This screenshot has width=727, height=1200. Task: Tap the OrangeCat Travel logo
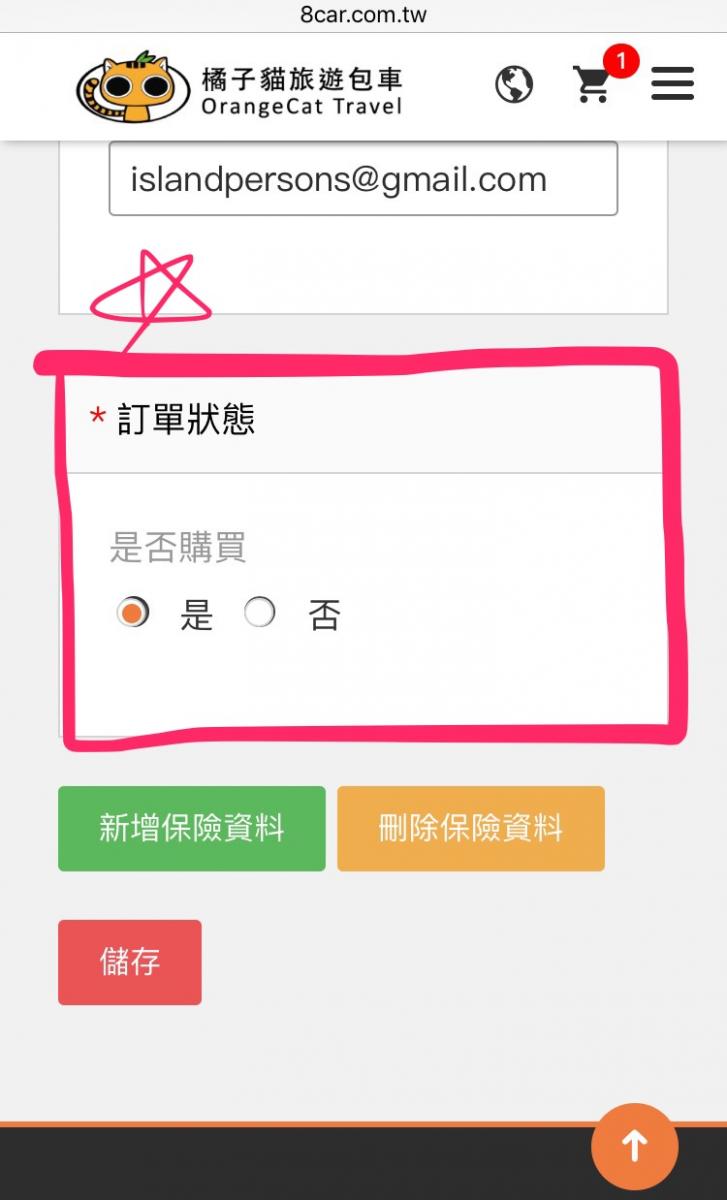click(x=240, y=87)
